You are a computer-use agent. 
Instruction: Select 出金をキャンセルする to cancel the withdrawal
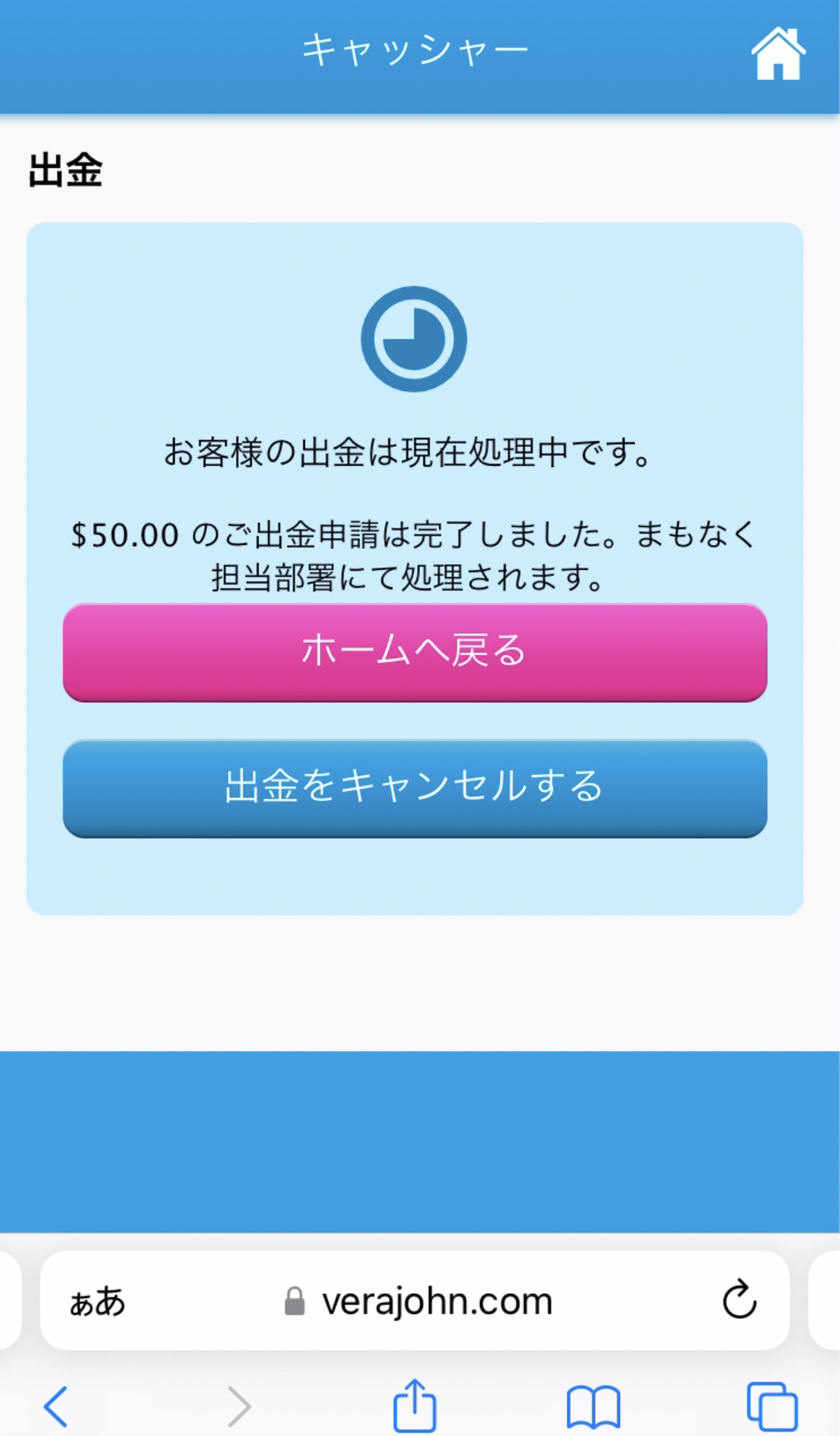tap(415, 788)
